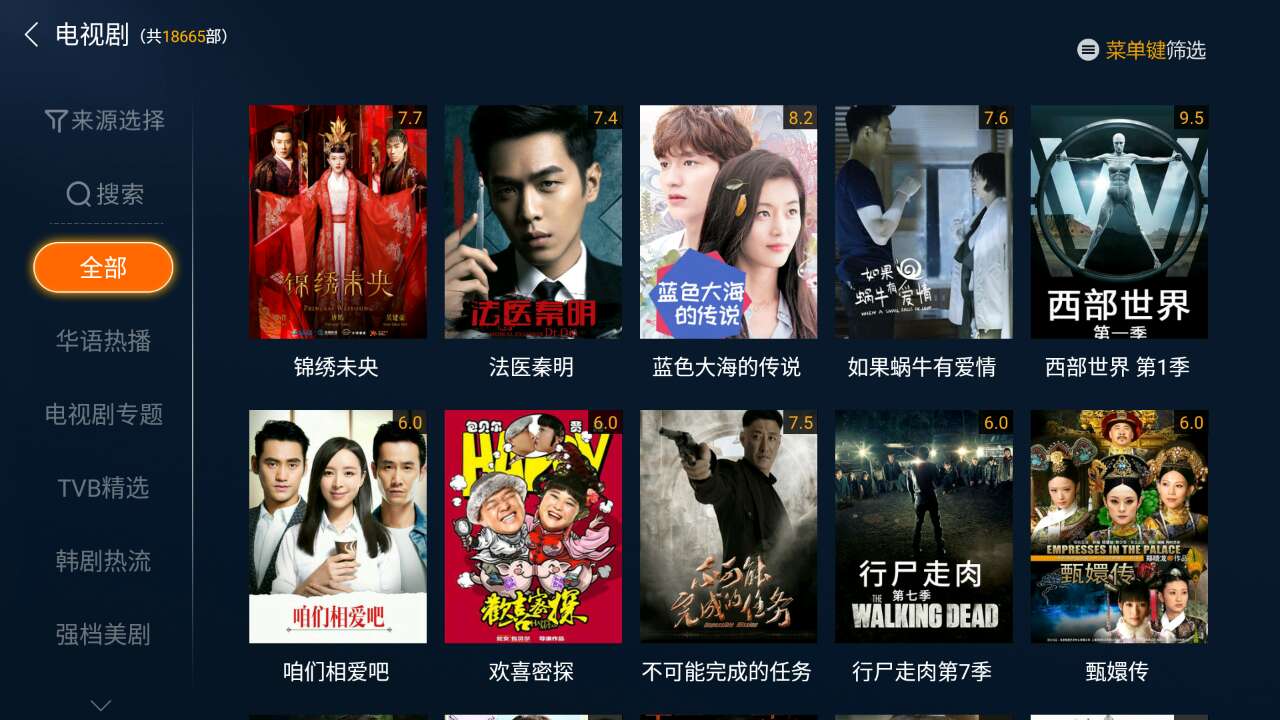This screenshot has height=720, width=1280.
Task: Open 搜索 in the sidebar
Action: click(x=104, y=194)
